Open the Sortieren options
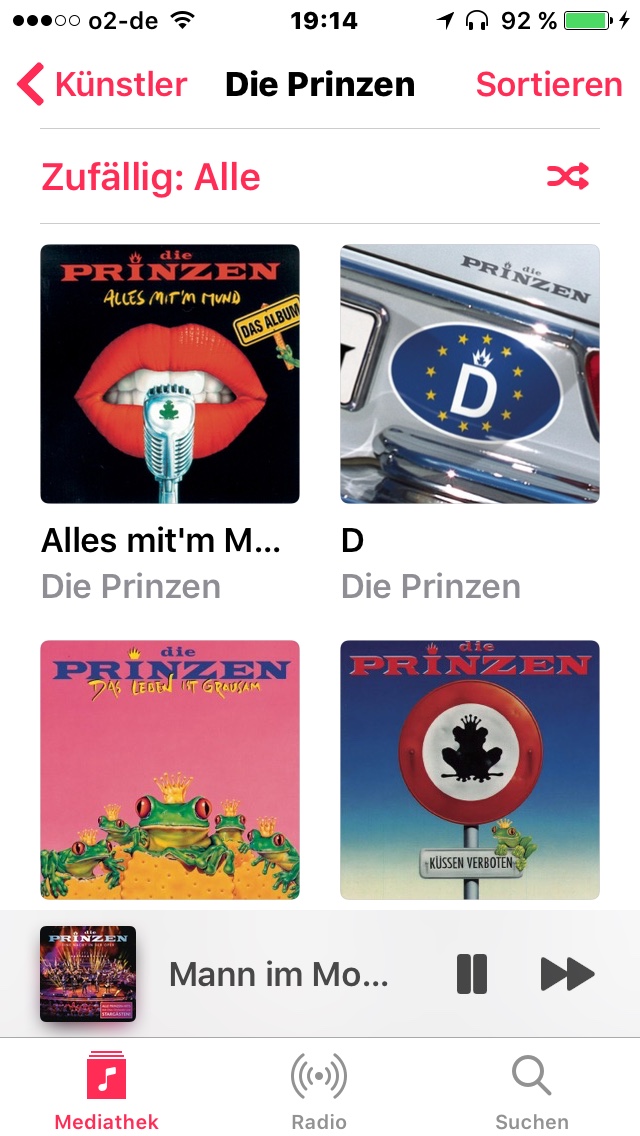This screenshot has height=1136, width=640. point(548,84)
